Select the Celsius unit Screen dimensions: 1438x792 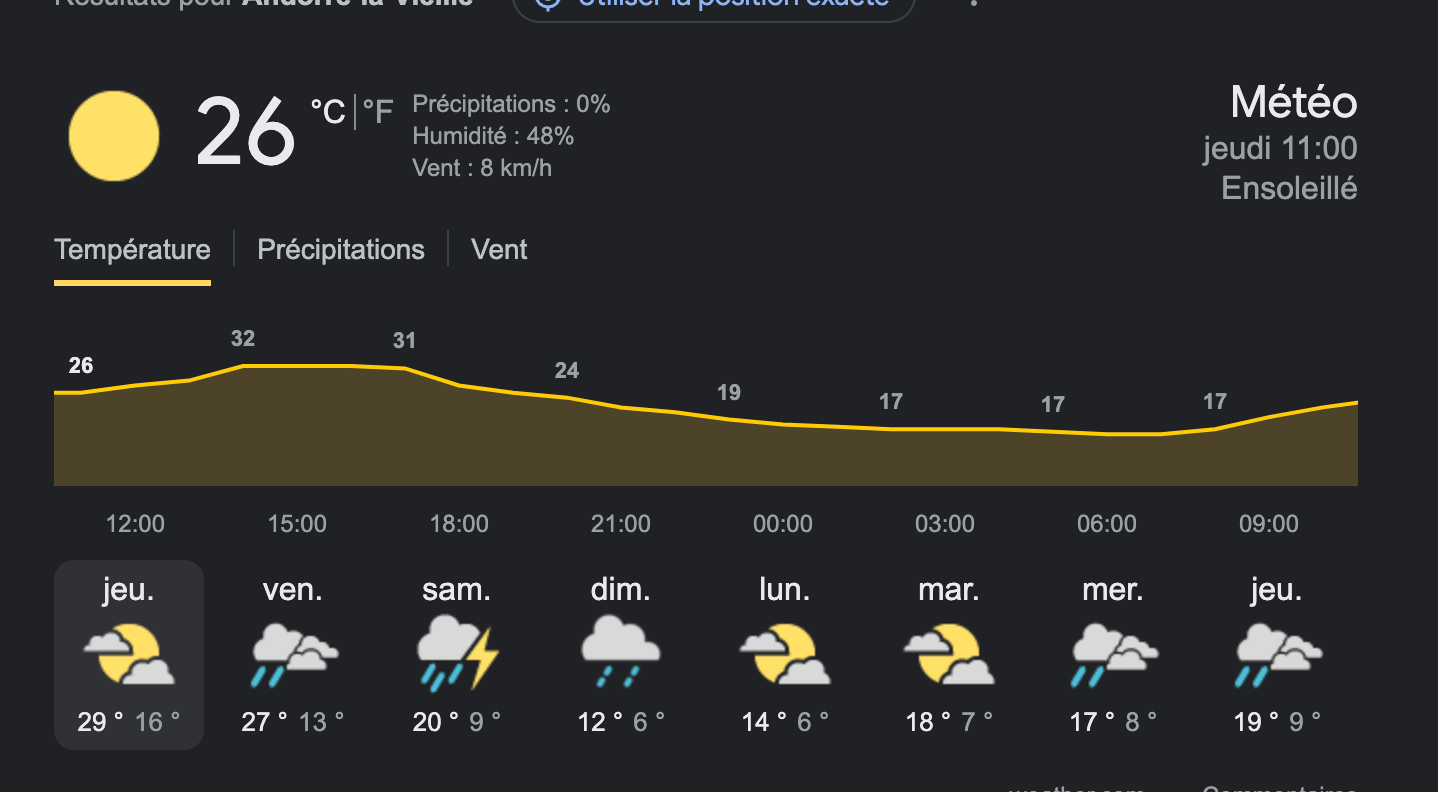[327, 112]
